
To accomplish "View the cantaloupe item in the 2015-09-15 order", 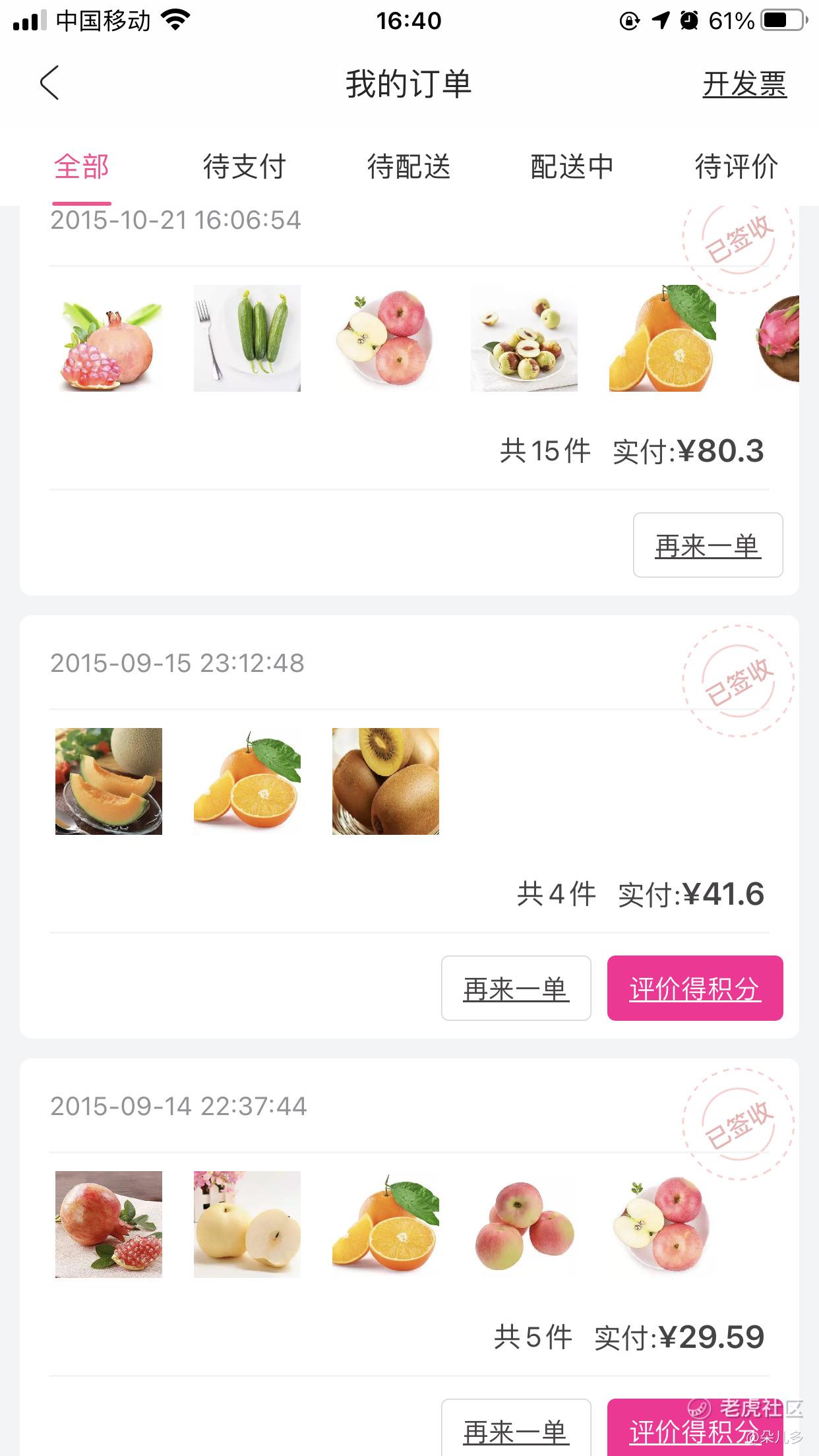I will pos(109,781).
